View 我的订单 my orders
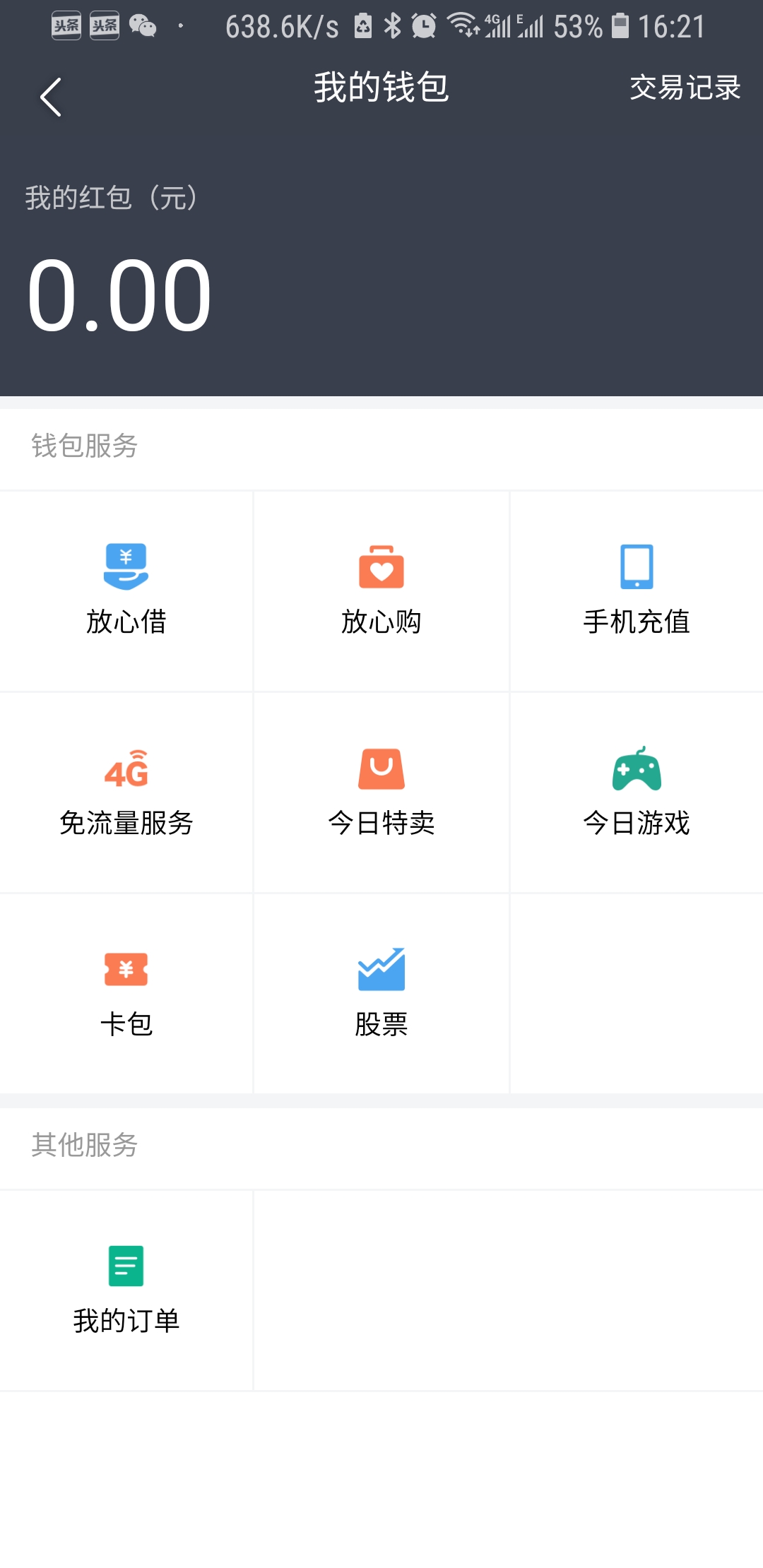The image size is (763, 1568). [126, 1290]
